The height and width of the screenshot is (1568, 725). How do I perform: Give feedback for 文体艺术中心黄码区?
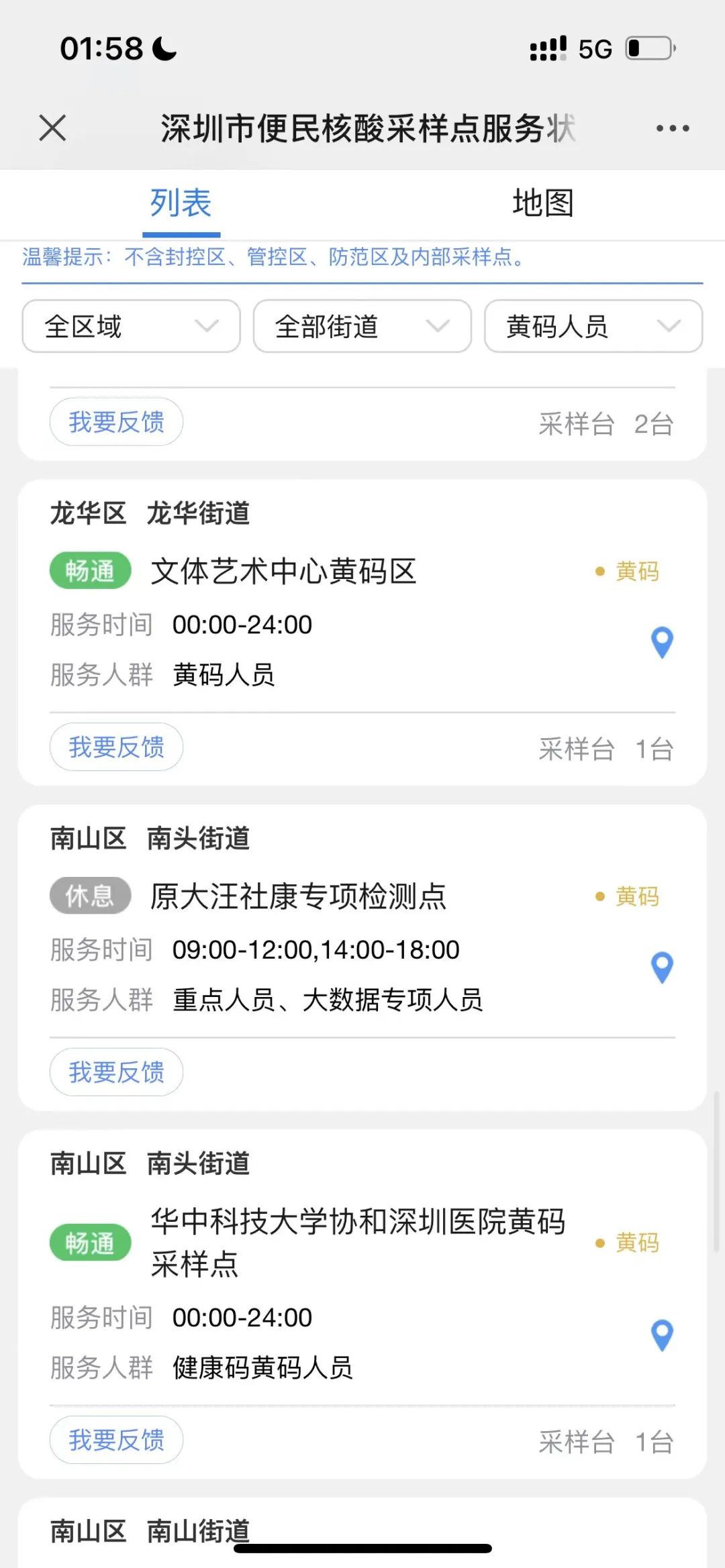pyautogui.click(x=116, y=747)
